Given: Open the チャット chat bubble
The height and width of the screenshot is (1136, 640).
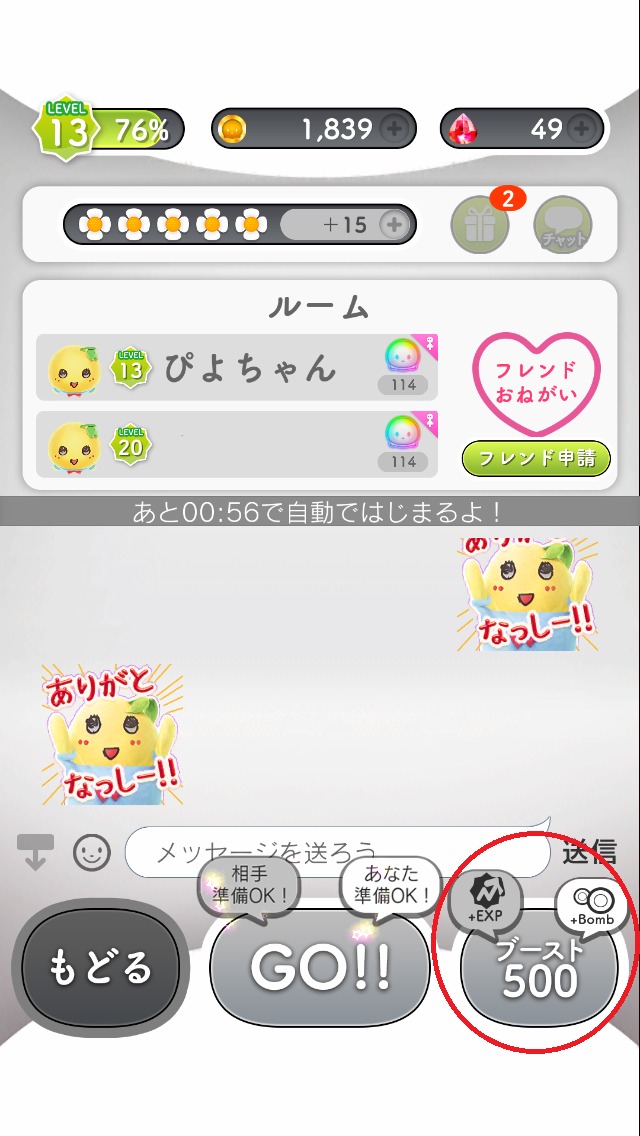Looking at the screenshot, I should pos(562,225).
